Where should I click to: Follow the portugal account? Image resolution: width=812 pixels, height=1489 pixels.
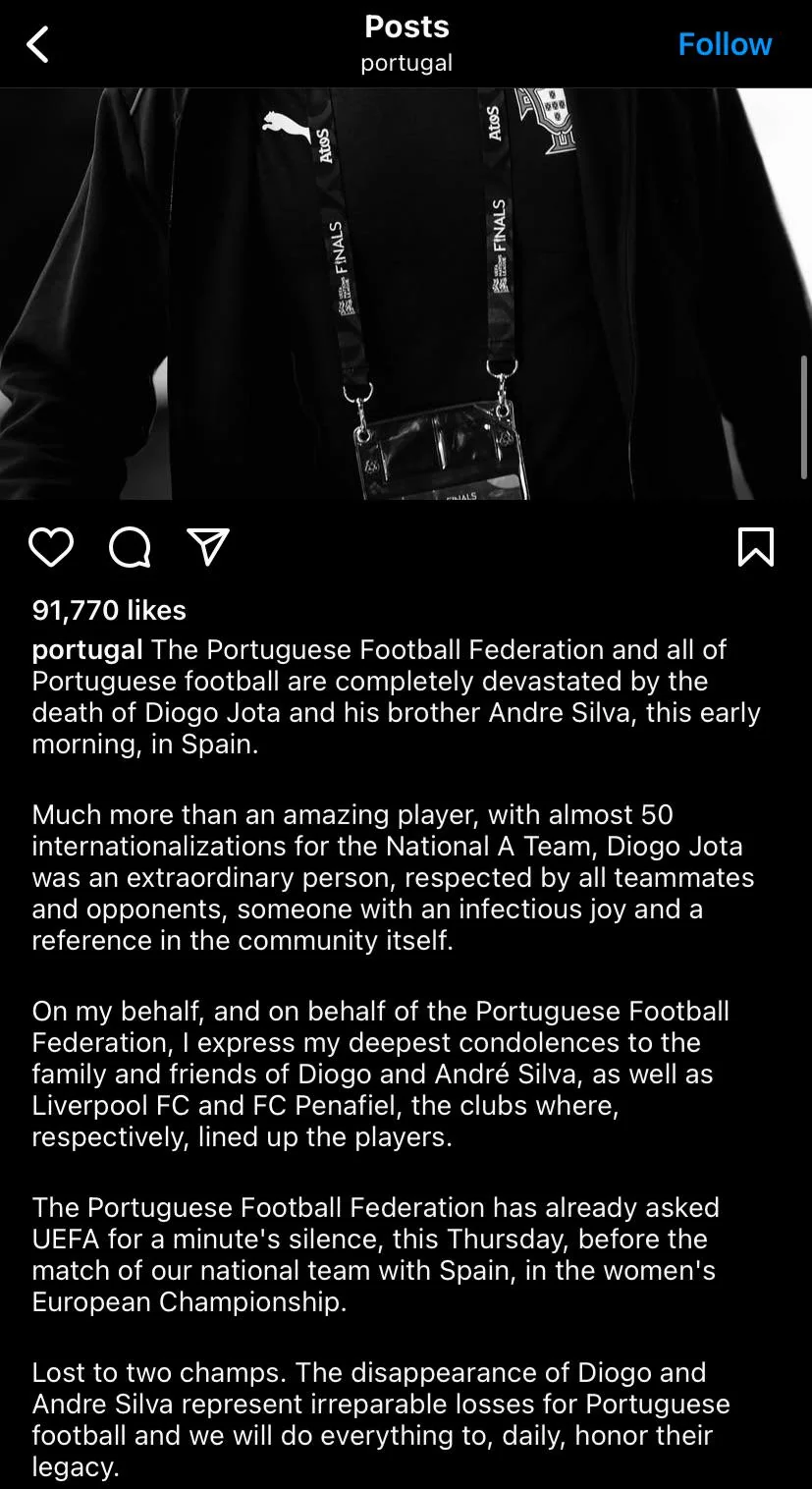725,44
